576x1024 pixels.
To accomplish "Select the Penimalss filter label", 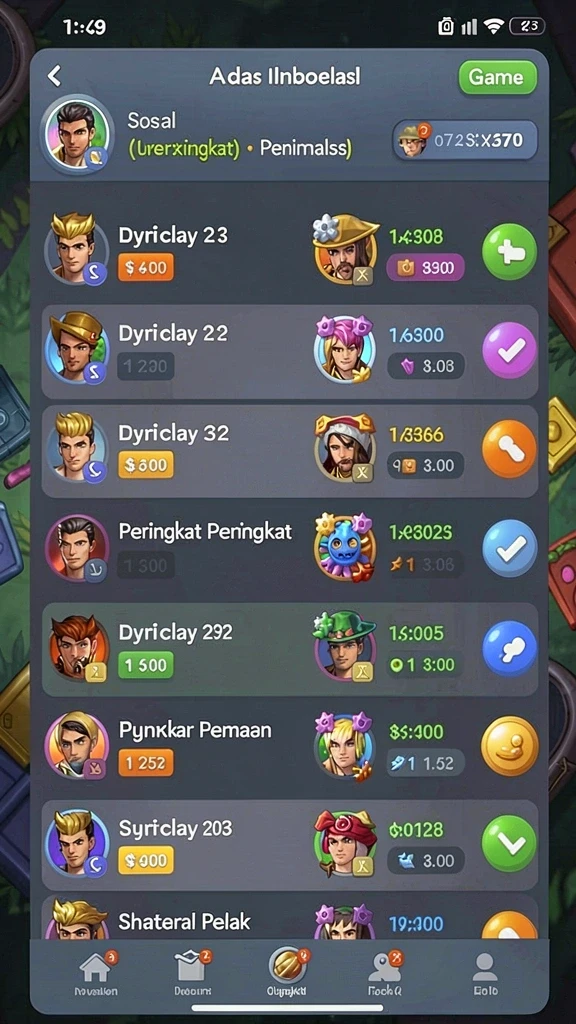I will coord(306,149).
